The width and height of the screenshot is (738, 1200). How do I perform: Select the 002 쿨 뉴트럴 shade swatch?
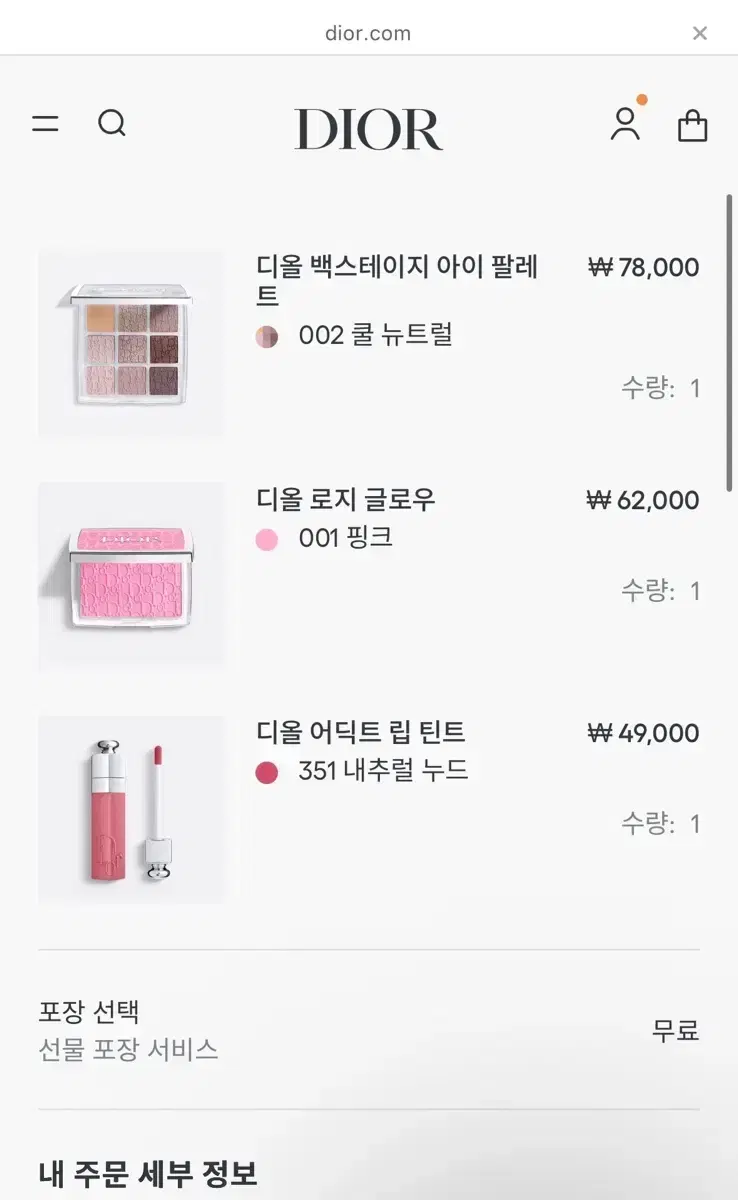(267, 335)
